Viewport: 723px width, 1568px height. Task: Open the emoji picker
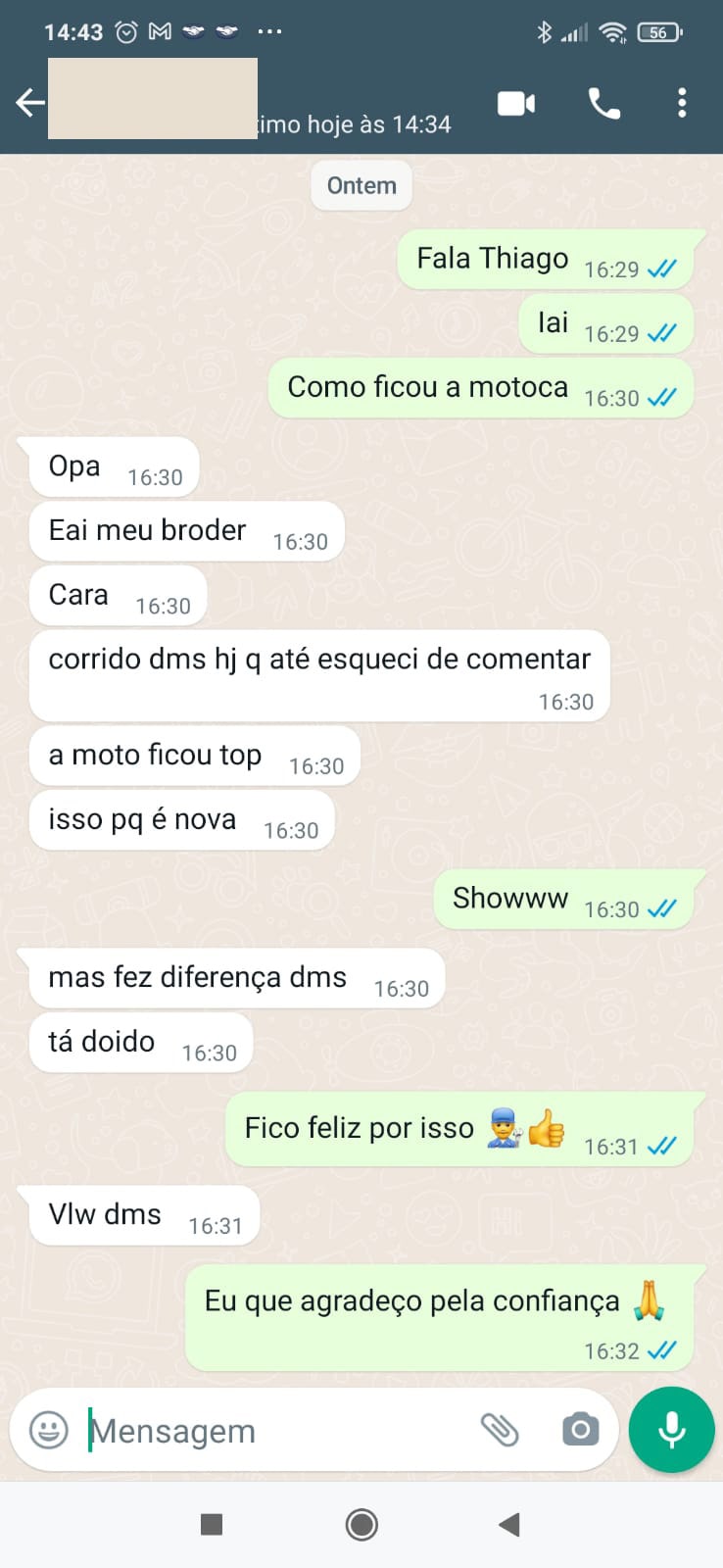coord(49,1430)
